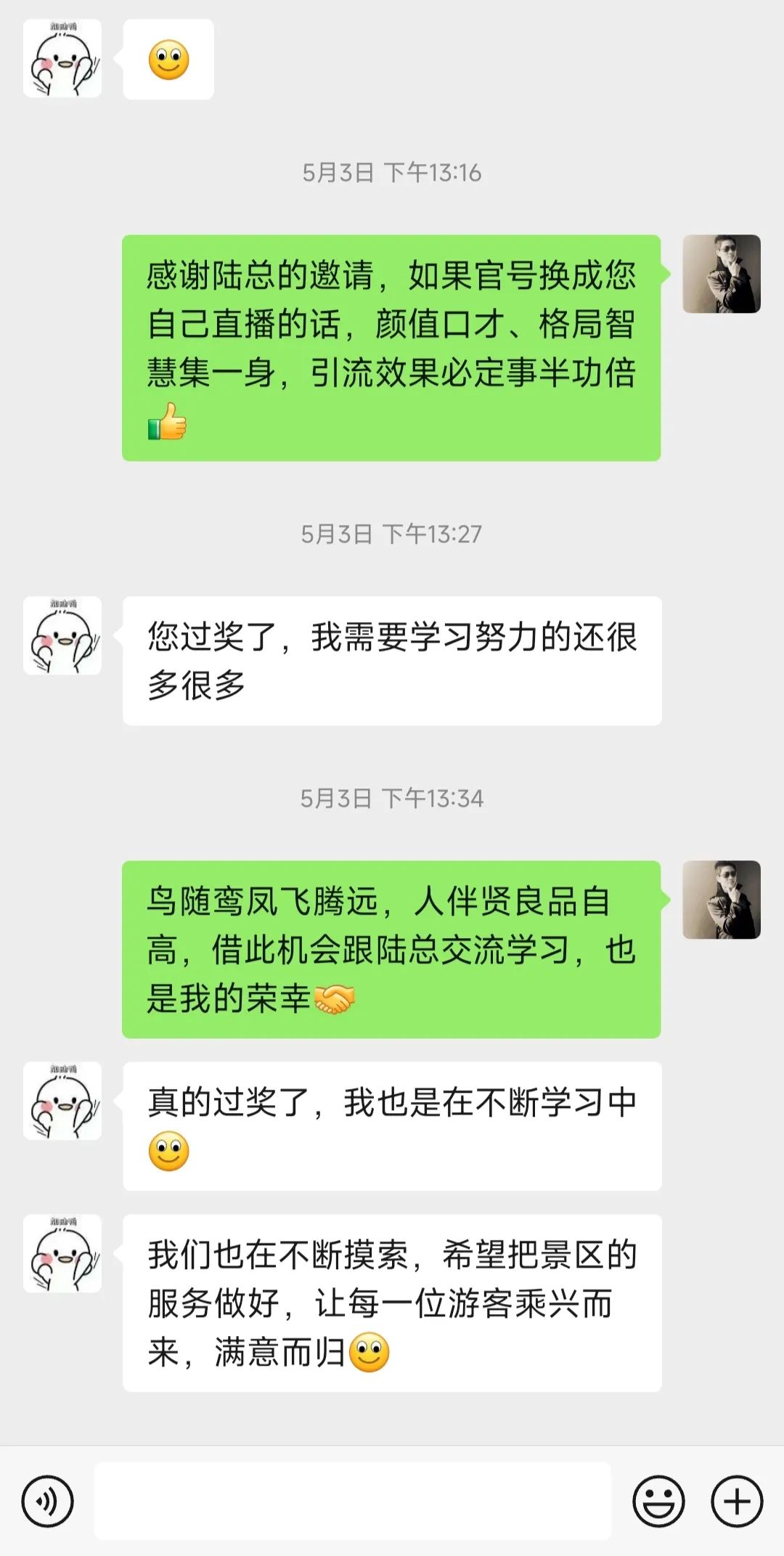Open contact avatar beside "您过奖了" message
Image resolution: width=784 pixels, height=1556 pixels.
(62, 636)
